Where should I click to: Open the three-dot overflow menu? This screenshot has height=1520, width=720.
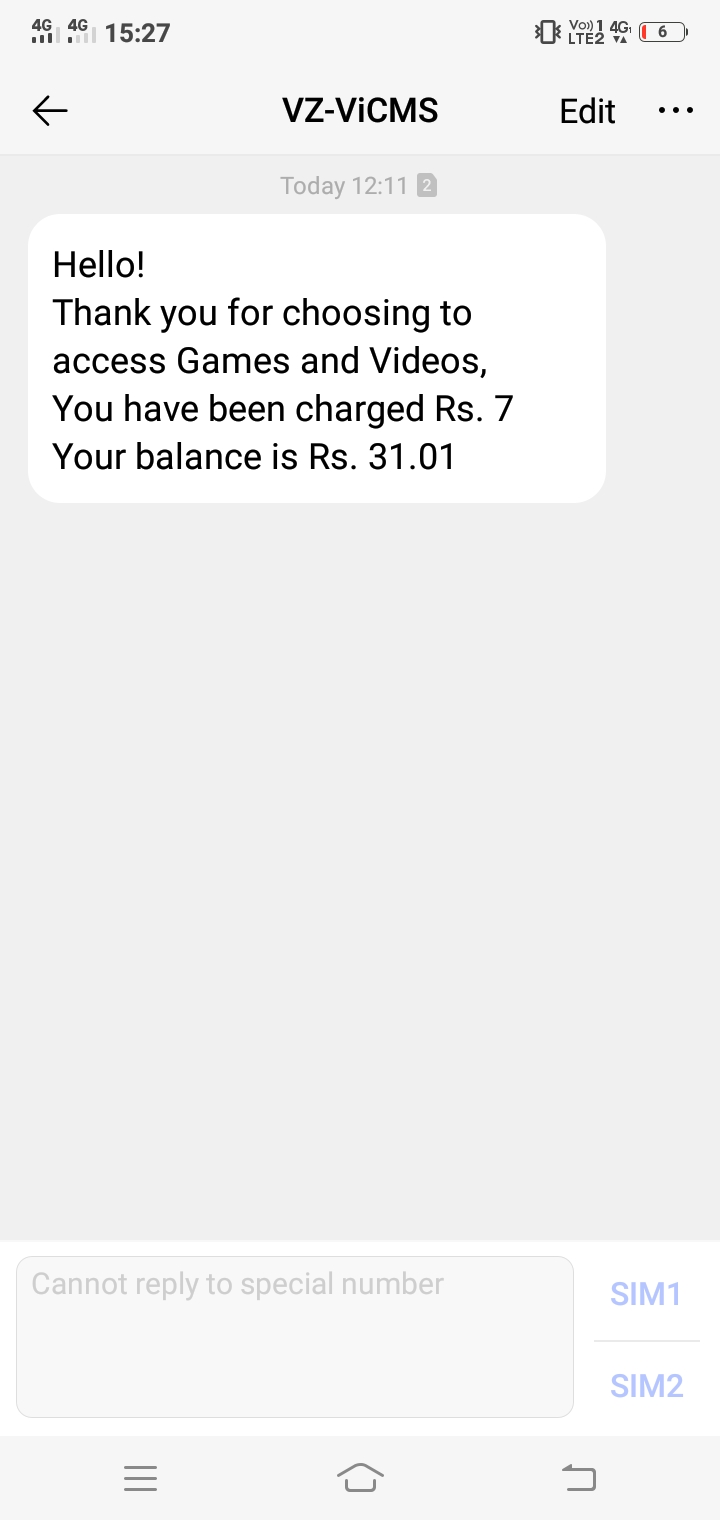(x=676, y=110)
